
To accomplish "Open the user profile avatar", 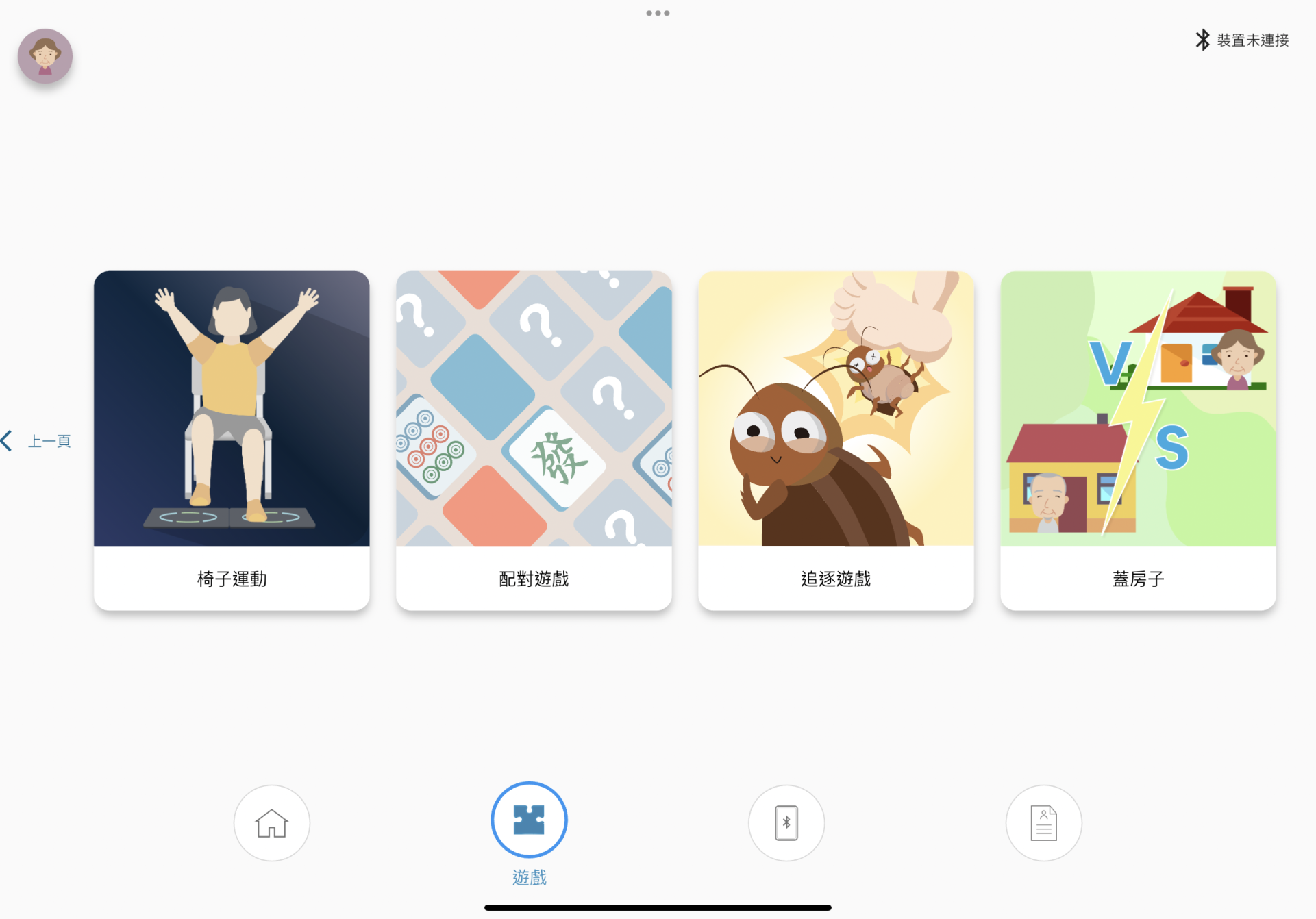I will [x=45, y=56].
